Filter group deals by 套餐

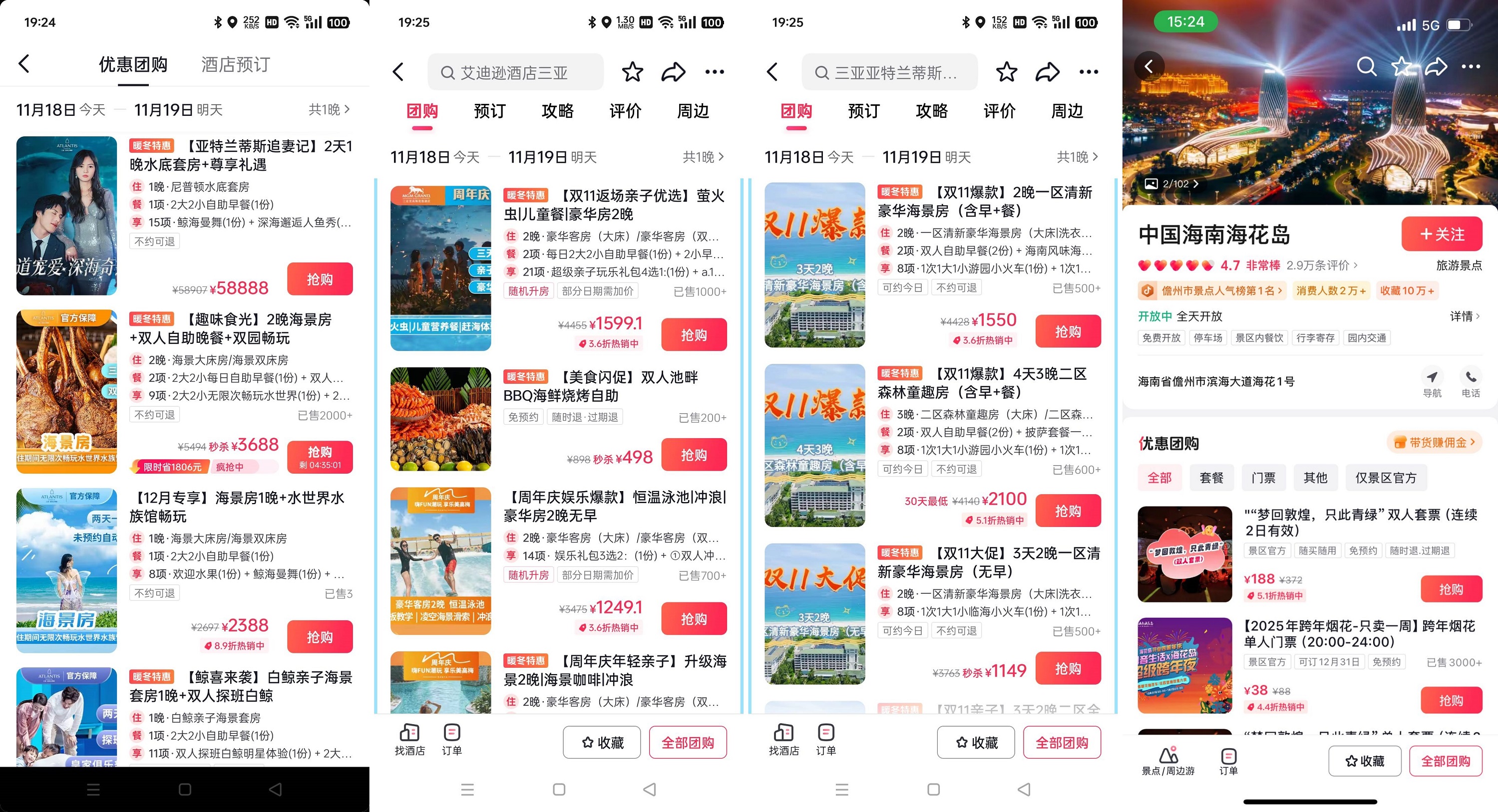tap(1211, 478)
